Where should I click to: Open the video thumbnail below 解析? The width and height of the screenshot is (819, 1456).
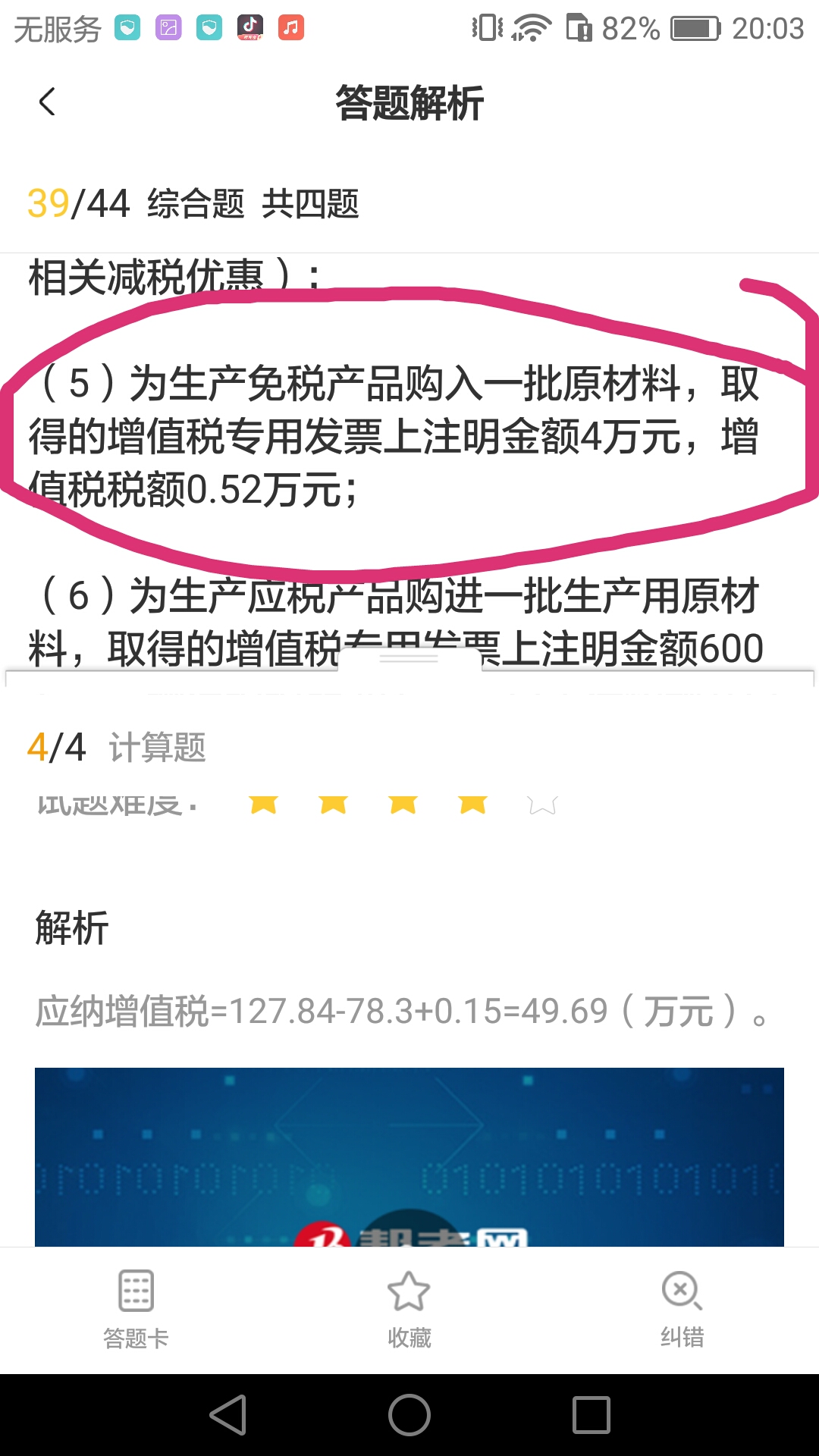(x=409, y=1156)
